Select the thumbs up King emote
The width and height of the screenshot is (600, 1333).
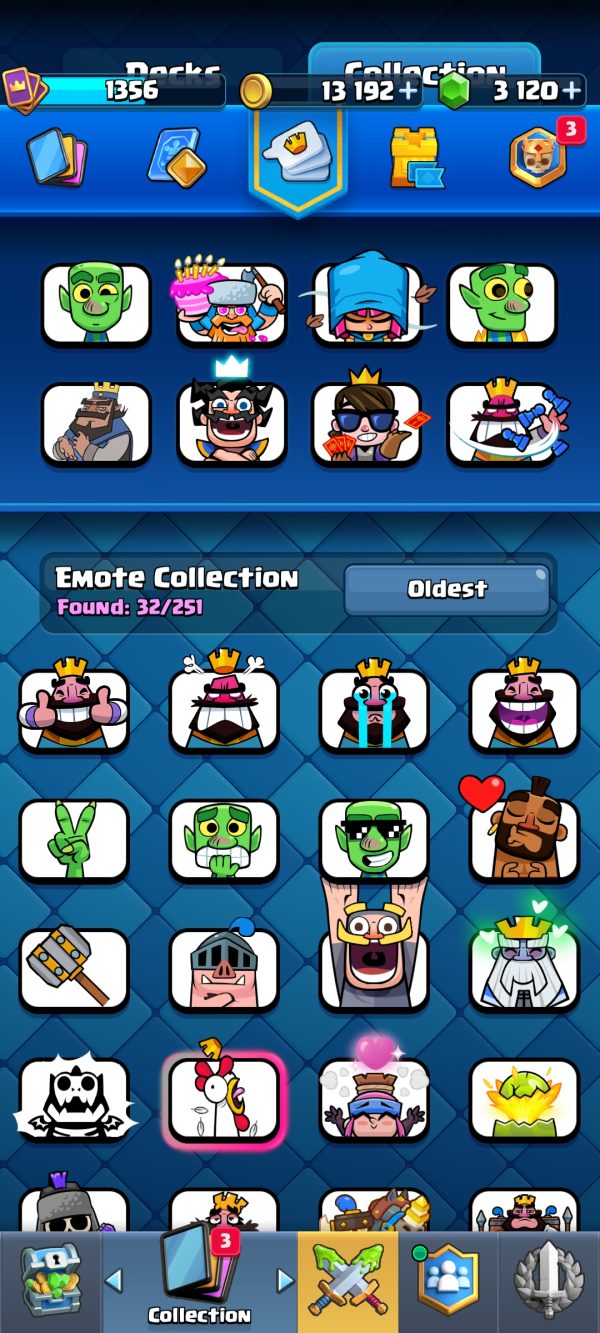pos(74,709)
